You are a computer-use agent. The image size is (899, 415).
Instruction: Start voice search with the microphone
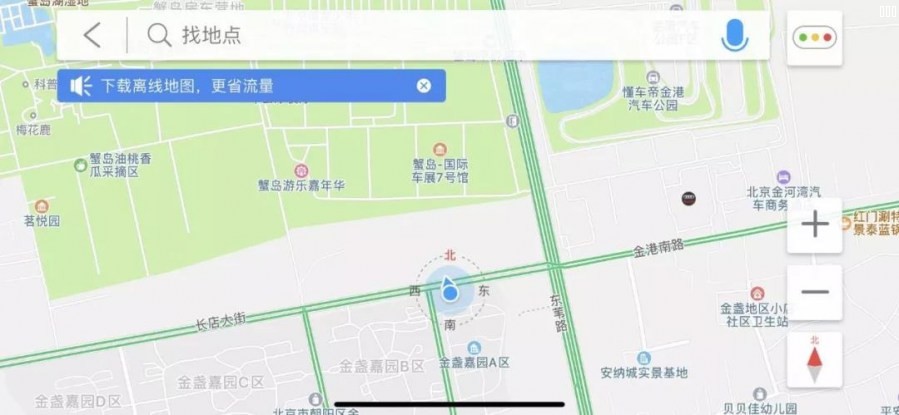pos(735,35)
